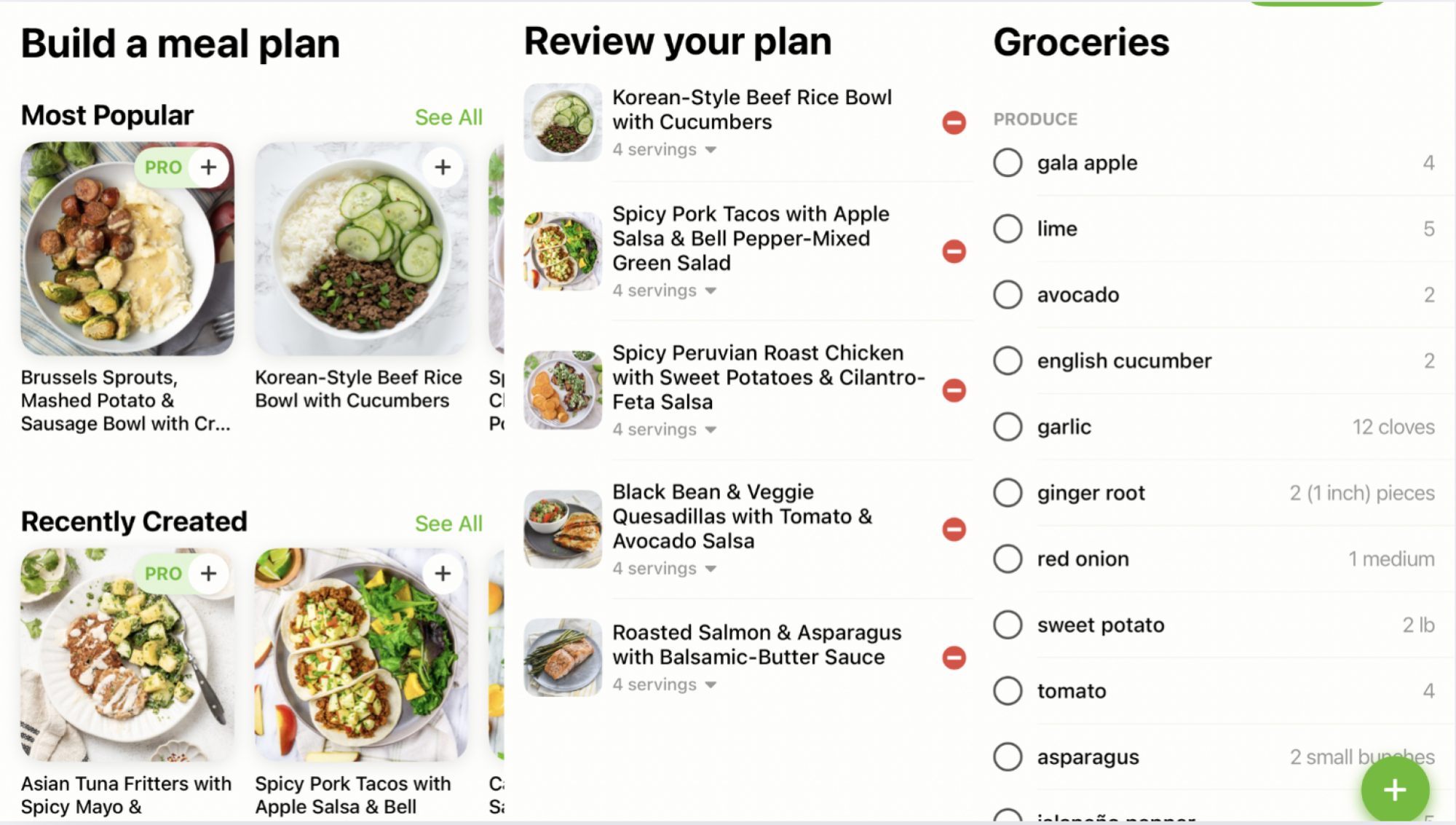Remove Korean-Style Beef Rice Bowl from plan
This screenshot has width=1456, height=825.
tap(954, 122)
